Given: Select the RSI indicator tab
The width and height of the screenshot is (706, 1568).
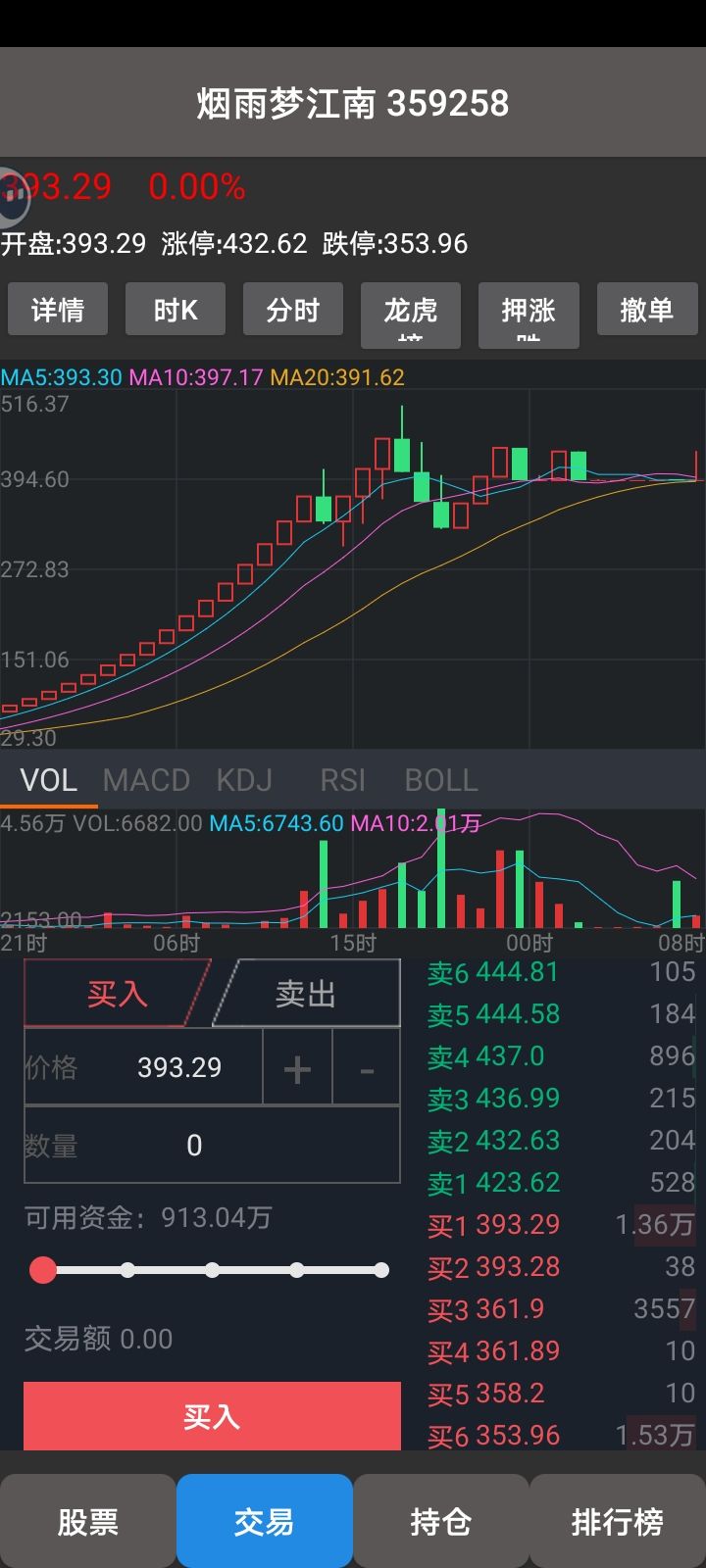Looking at the screenshot, I should click(x=342, y=780).
